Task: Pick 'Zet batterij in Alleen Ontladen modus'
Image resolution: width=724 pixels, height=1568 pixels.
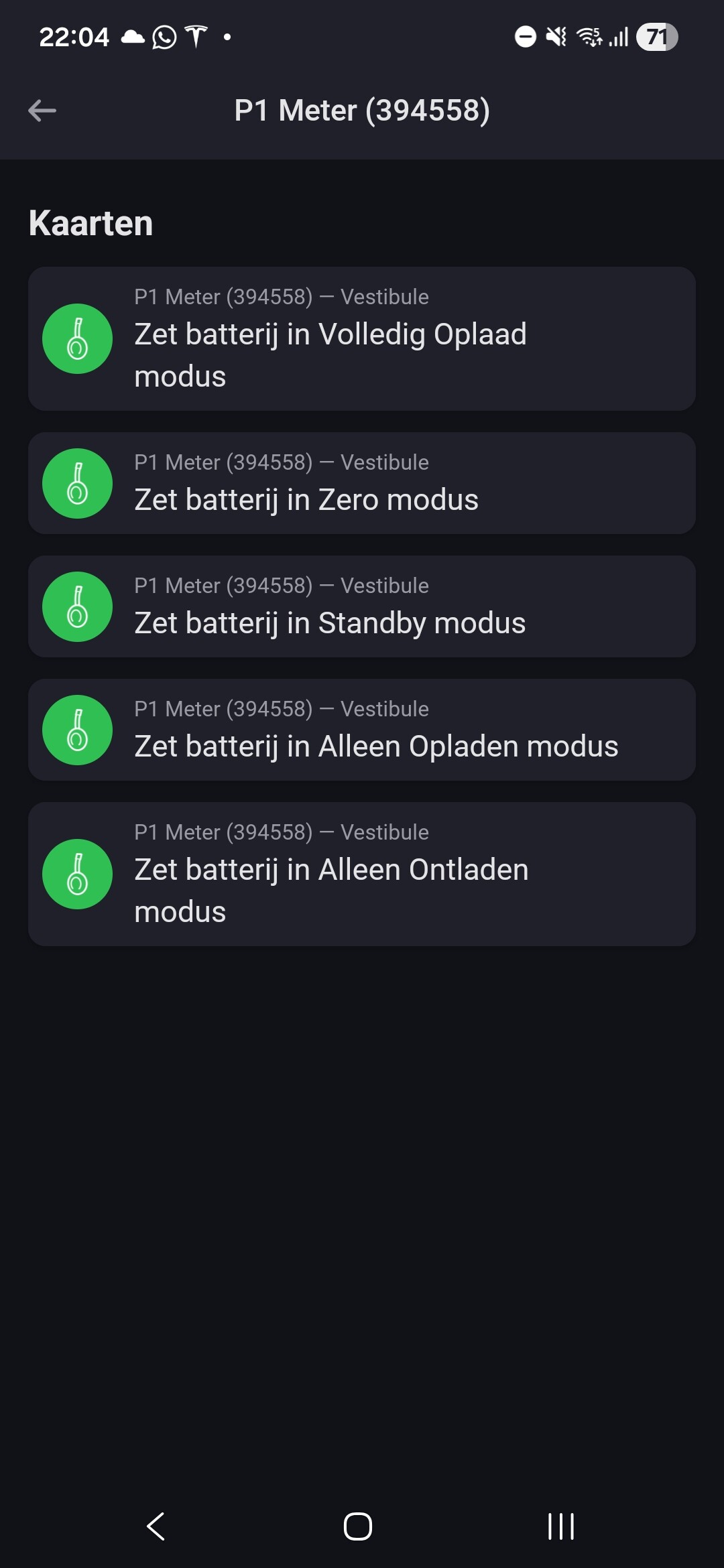Action: (362, 874)
